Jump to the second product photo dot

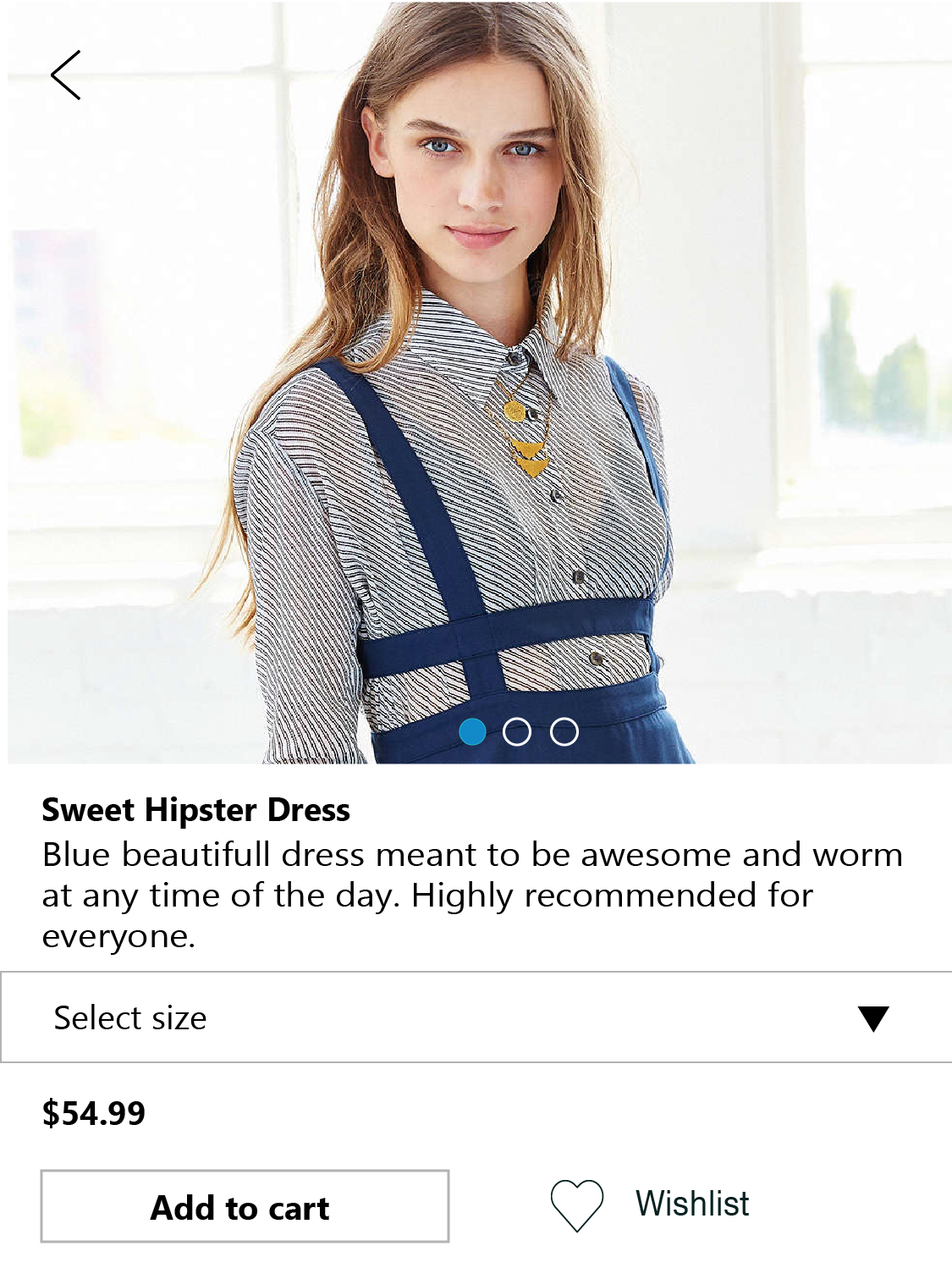517,732
